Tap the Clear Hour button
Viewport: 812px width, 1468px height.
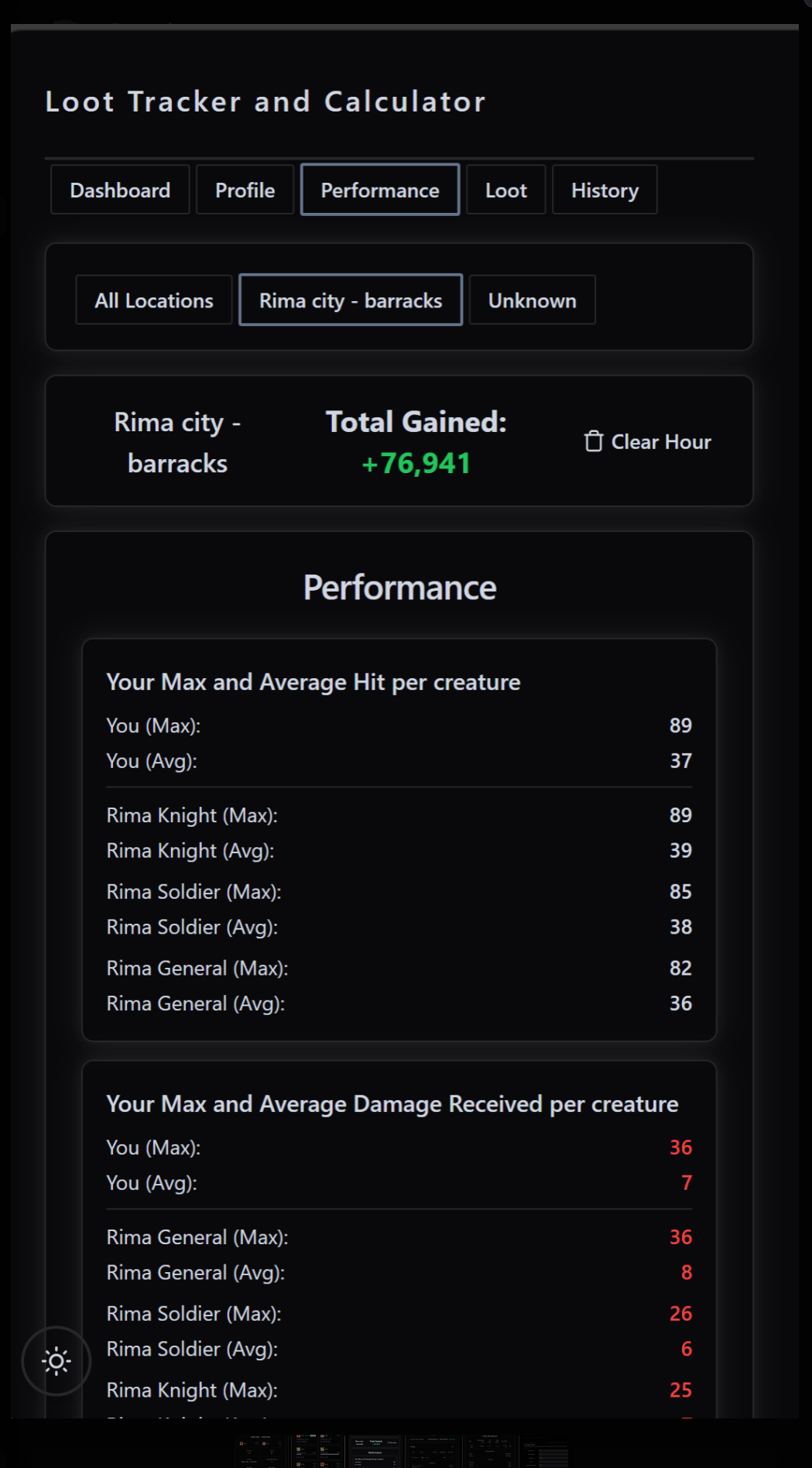pos(648,442)
